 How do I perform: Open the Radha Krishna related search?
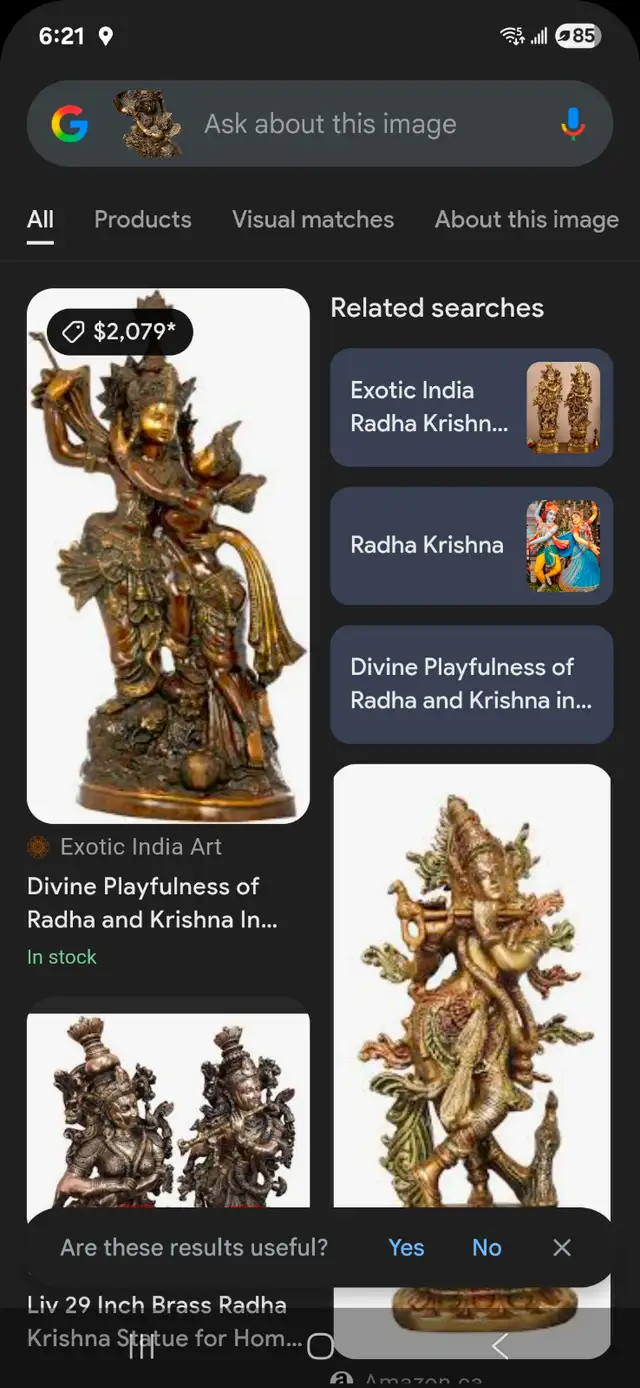[x=471, y=545]
